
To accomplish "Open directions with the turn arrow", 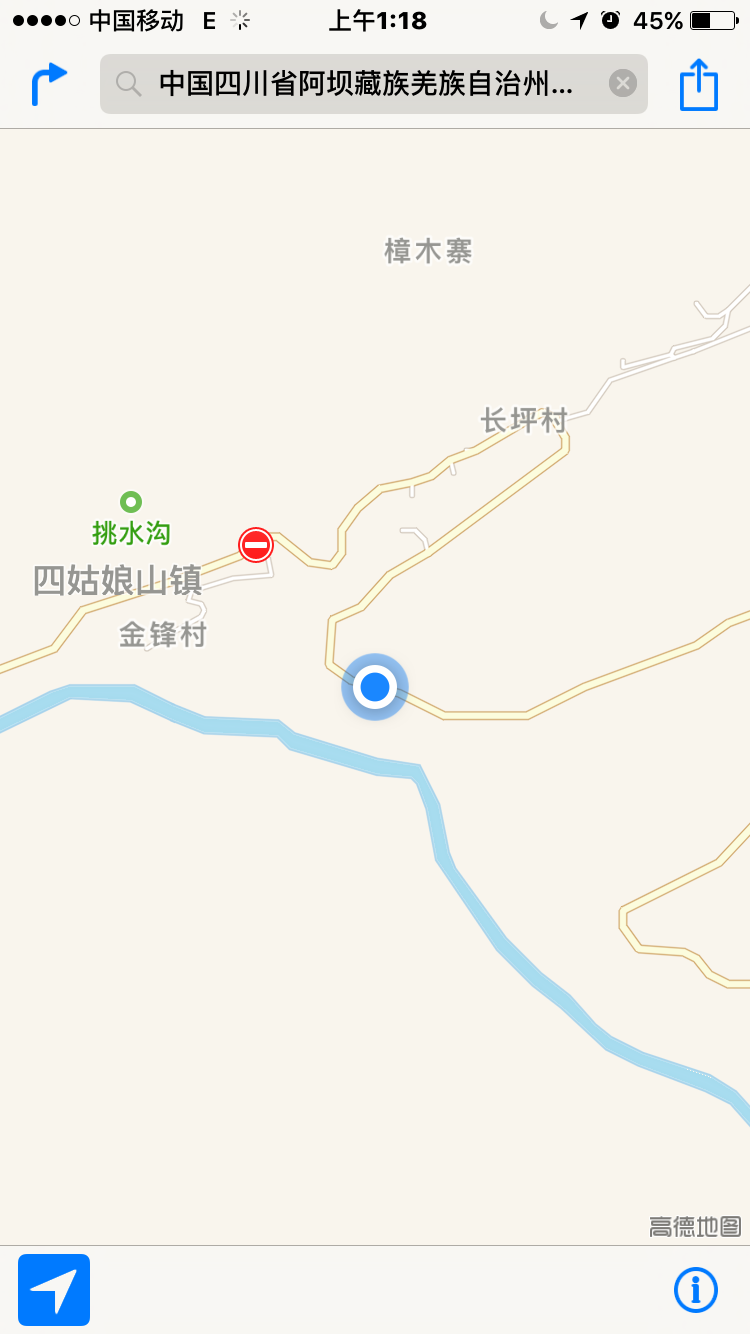I will [x=48, y=84].
